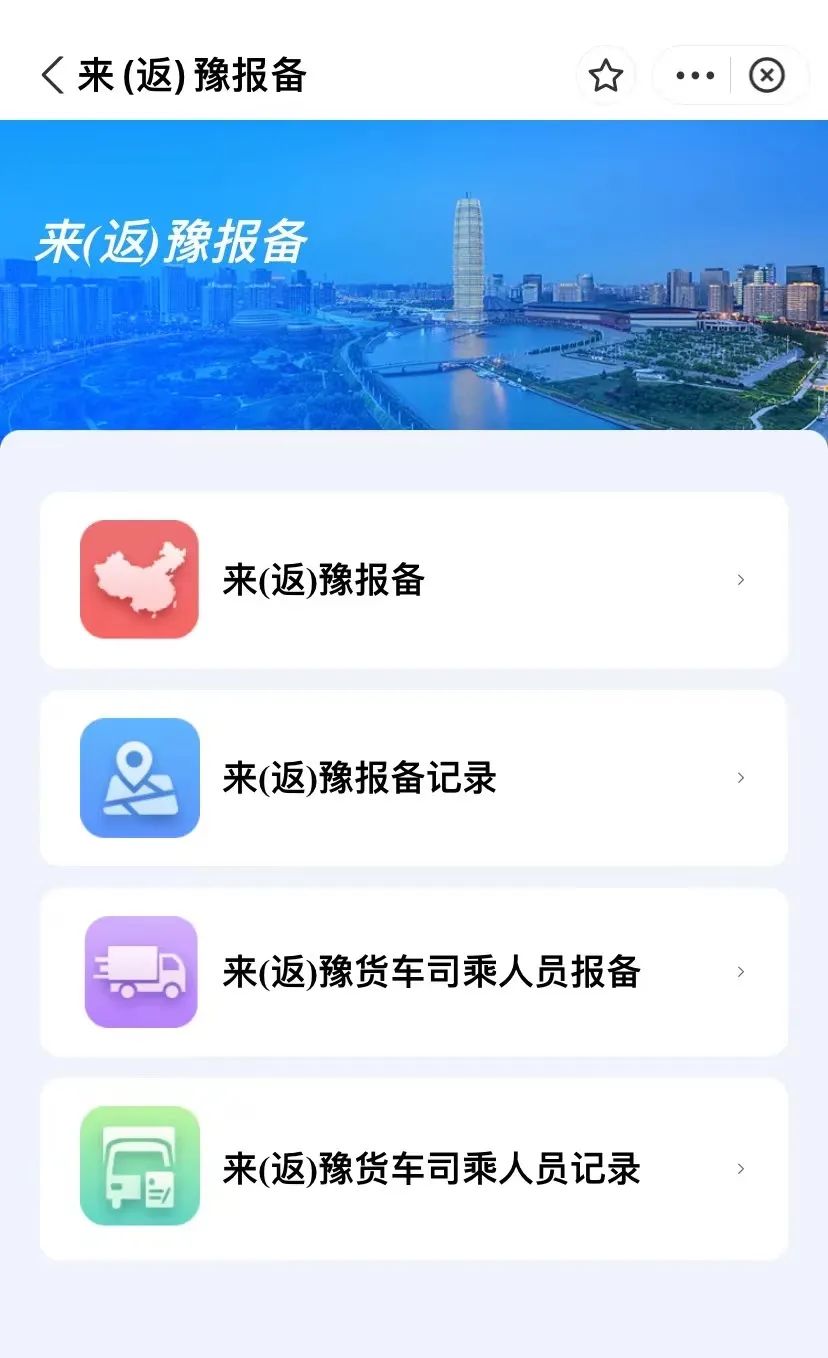Open 来(返)豫货车司乘人员记录
The image size is (828, 1358).
[x=414, y=1168]
